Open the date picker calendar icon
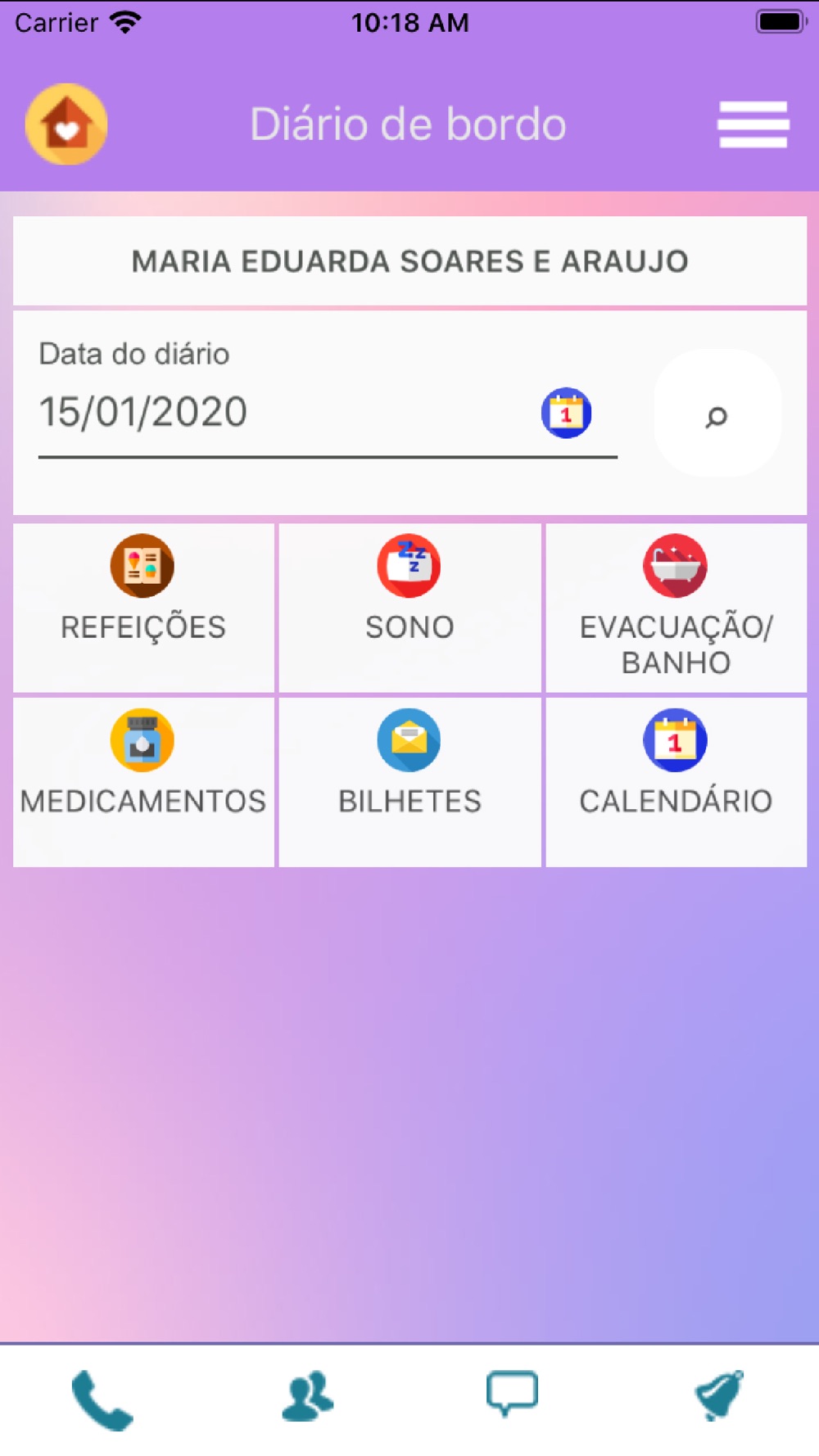 click(x=566, y=413)
